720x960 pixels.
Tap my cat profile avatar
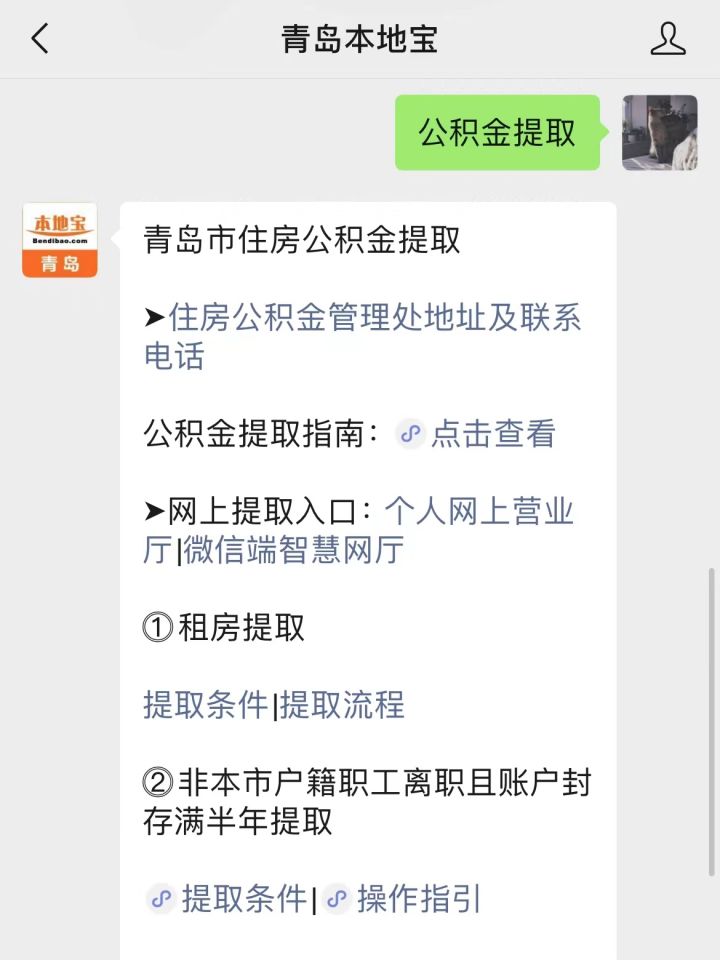[659, 133]
